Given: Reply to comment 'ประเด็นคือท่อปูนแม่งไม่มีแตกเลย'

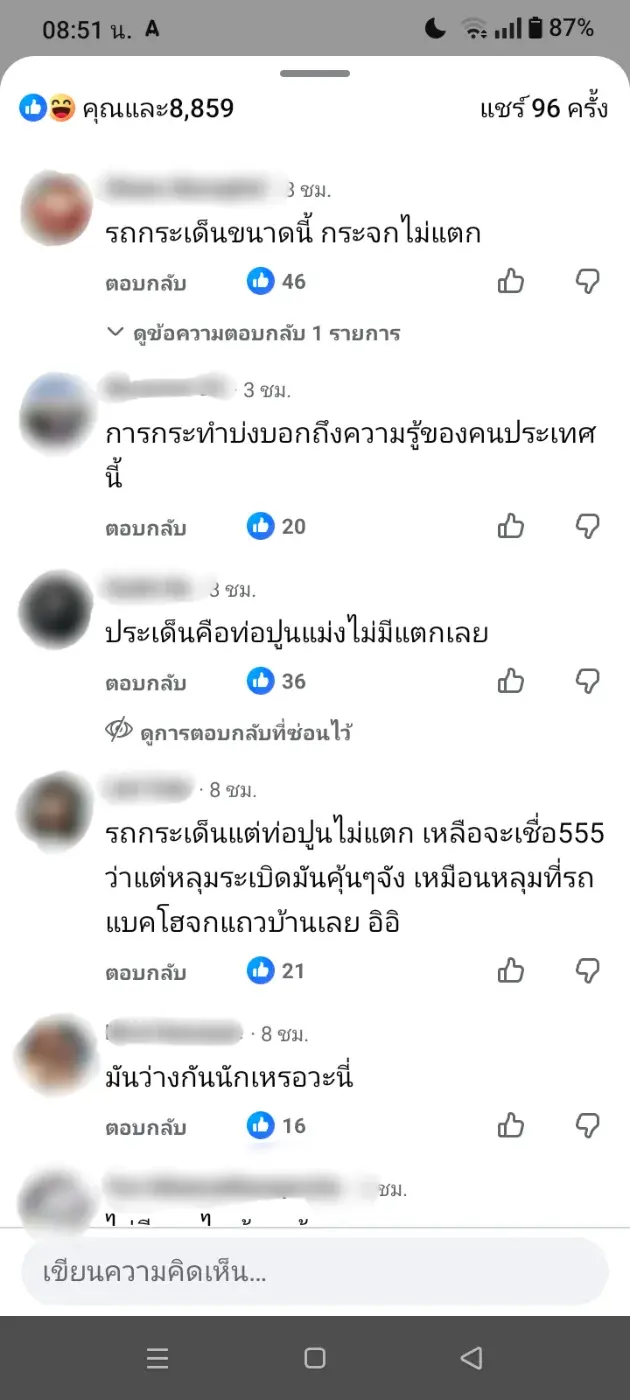Looking at the screenshot, I should click(x=146, y=683).
